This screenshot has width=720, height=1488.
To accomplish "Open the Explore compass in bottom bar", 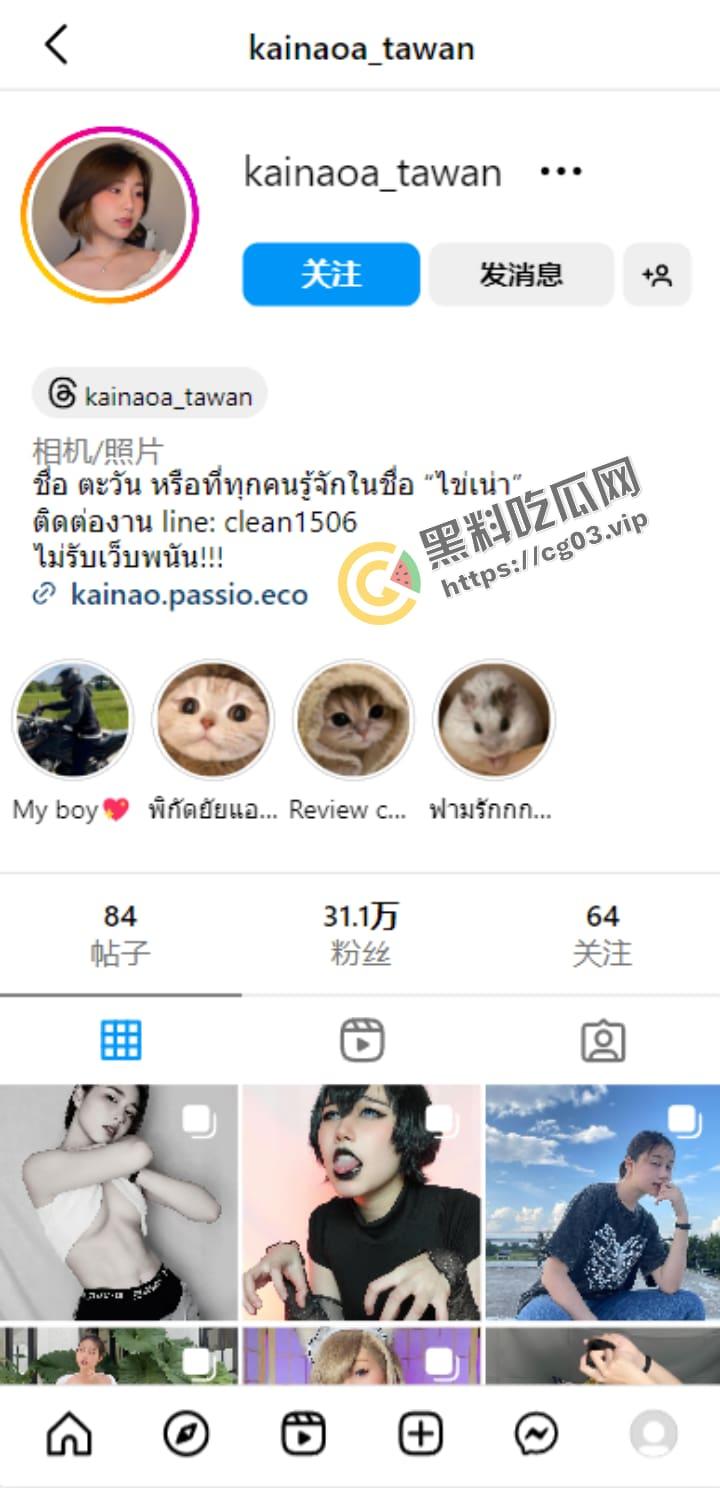I will click(x=186, y=1436).
